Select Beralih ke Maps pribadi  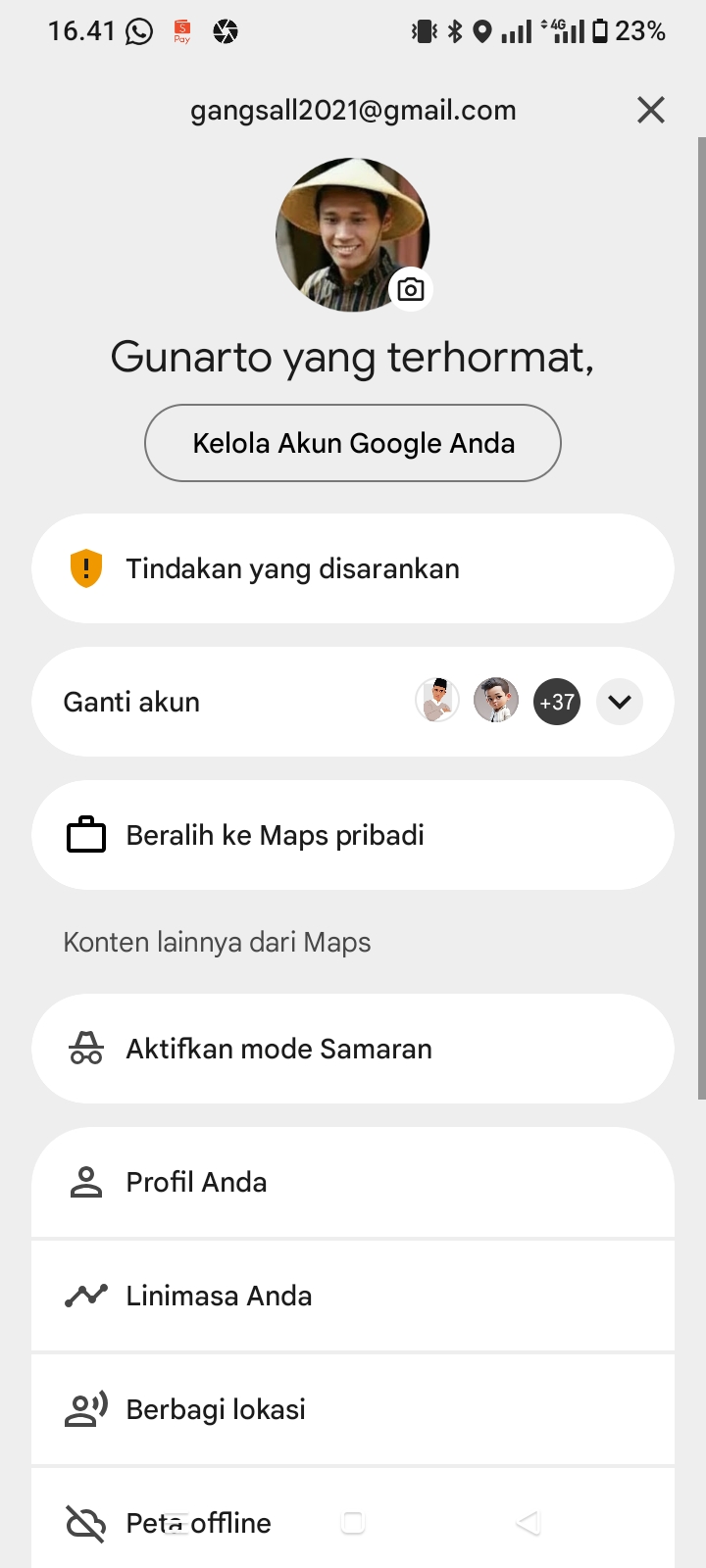(x=353, y=835)
